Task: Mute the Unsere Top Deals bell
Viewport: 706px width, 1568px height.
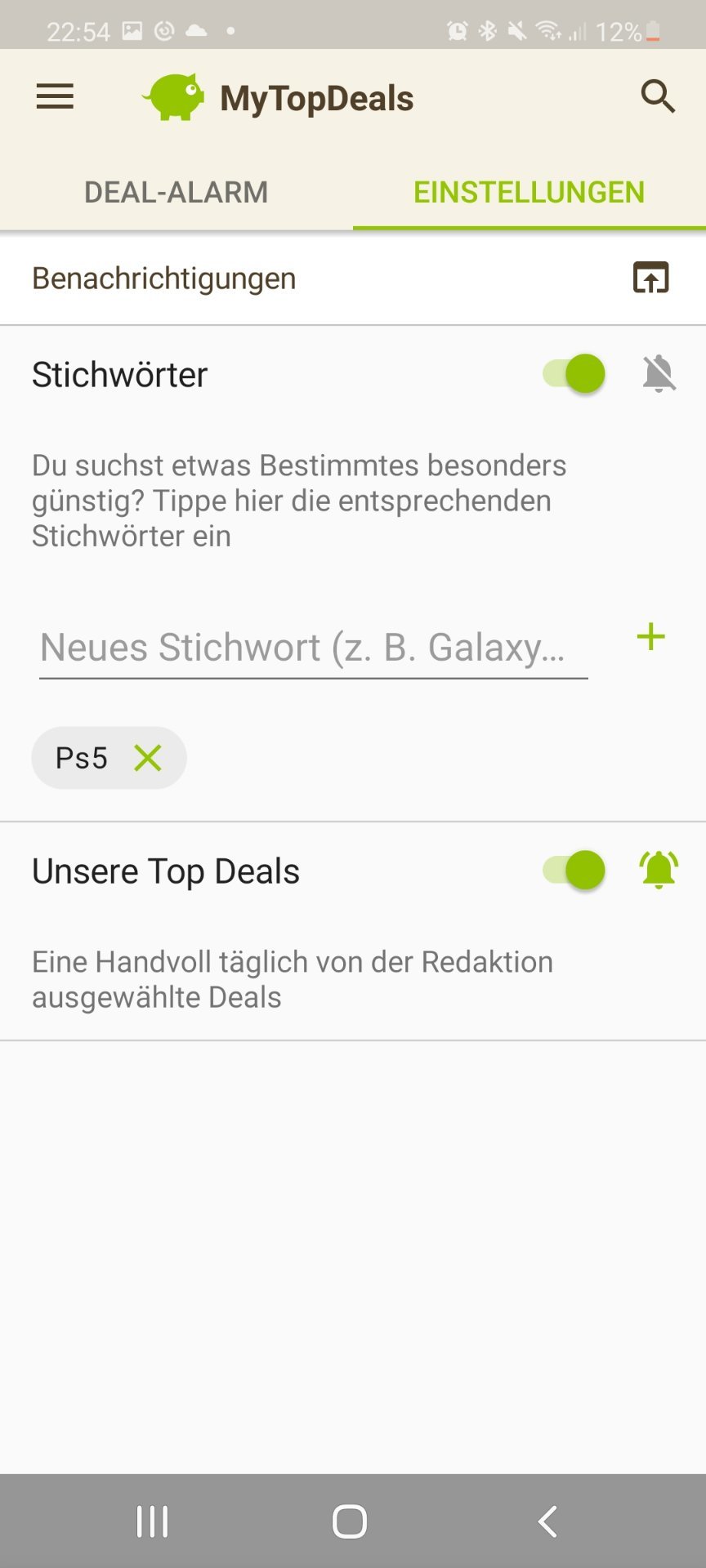Action: [659, 871]
